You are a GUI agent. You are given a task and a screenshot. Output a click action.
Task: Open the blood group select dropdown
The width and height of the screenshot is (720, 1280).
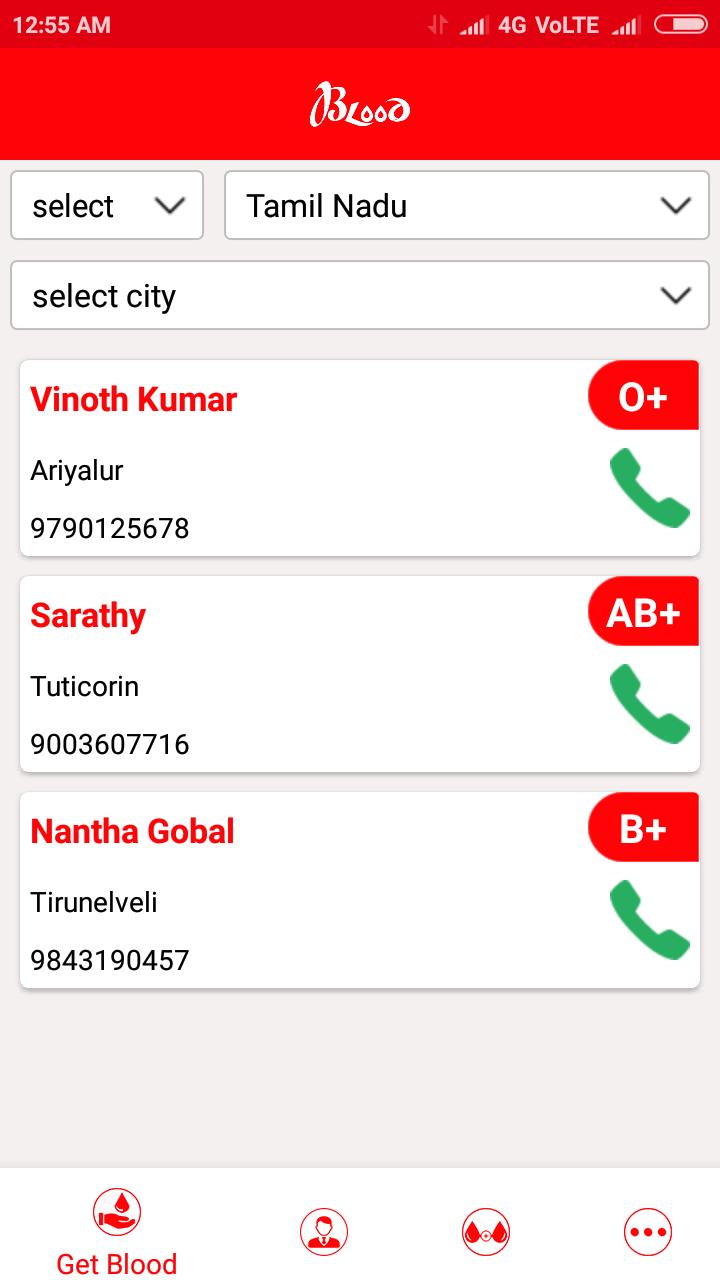(x=107, y=205)
